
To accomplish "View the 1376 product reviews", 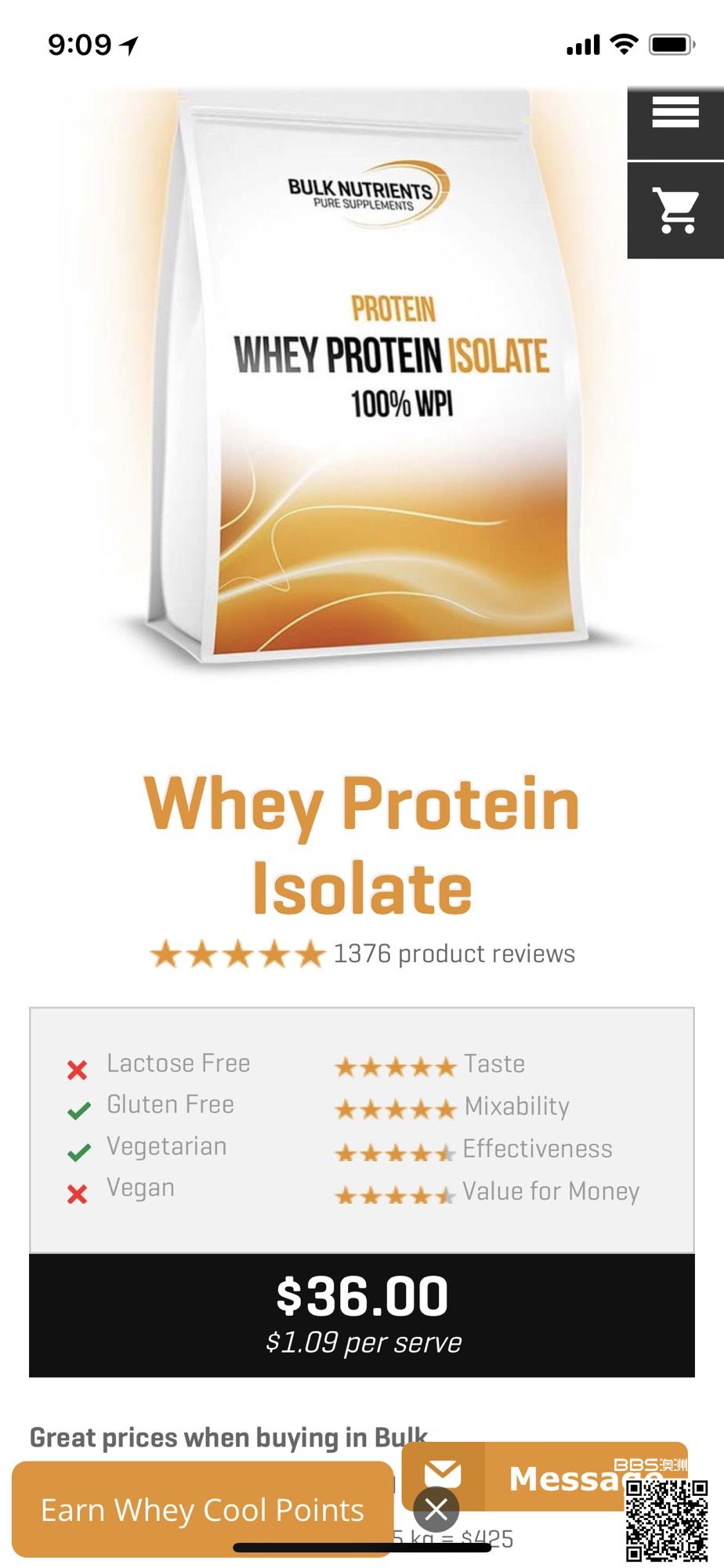I will (454, 954).
